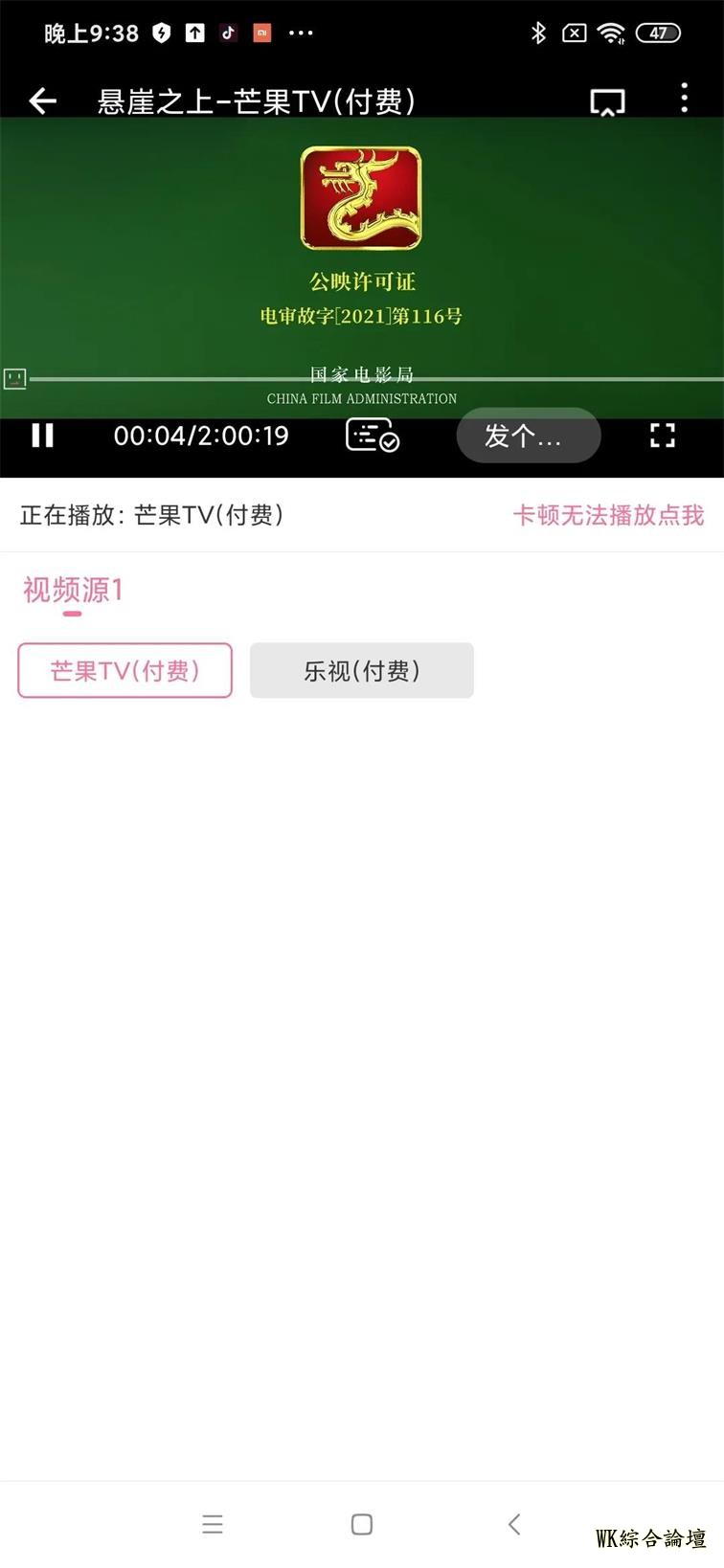Toggle the danmaku comments setting icon
The height and width of the screenshot is (1568, 724).
click(x=372, y=436)
